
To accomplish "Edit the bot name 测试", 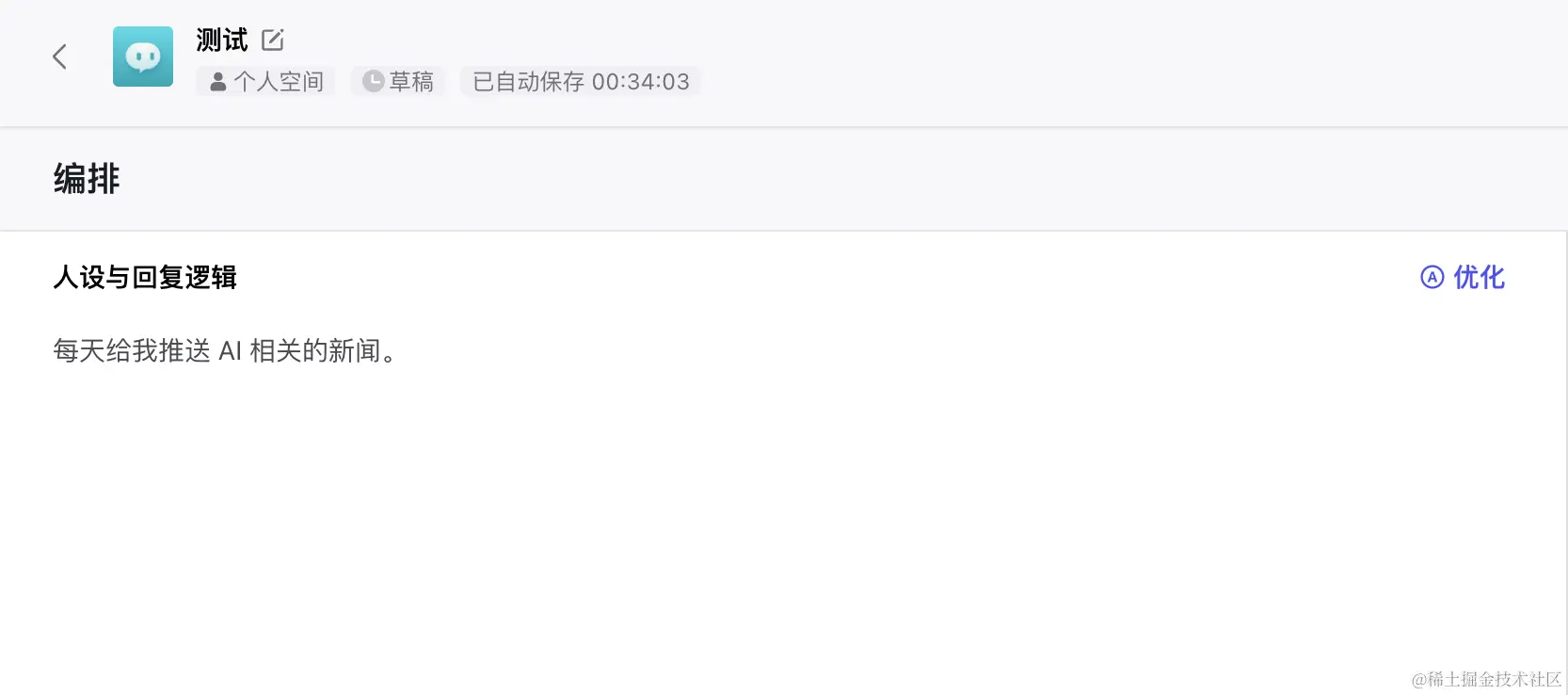I will tap(272, 40).
